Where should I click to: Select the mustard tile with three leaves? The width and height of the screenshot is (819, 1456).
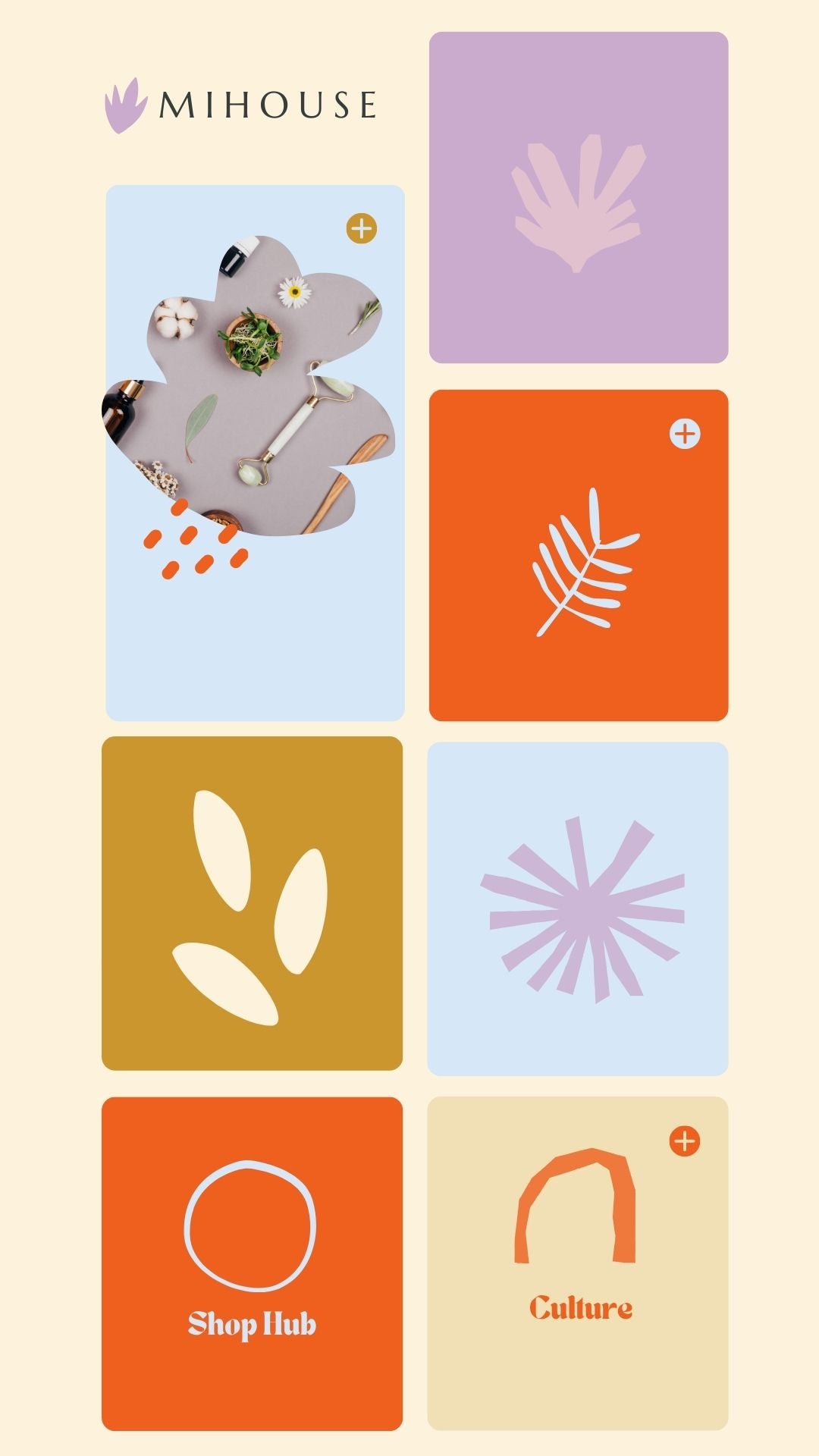click(252, 903)
